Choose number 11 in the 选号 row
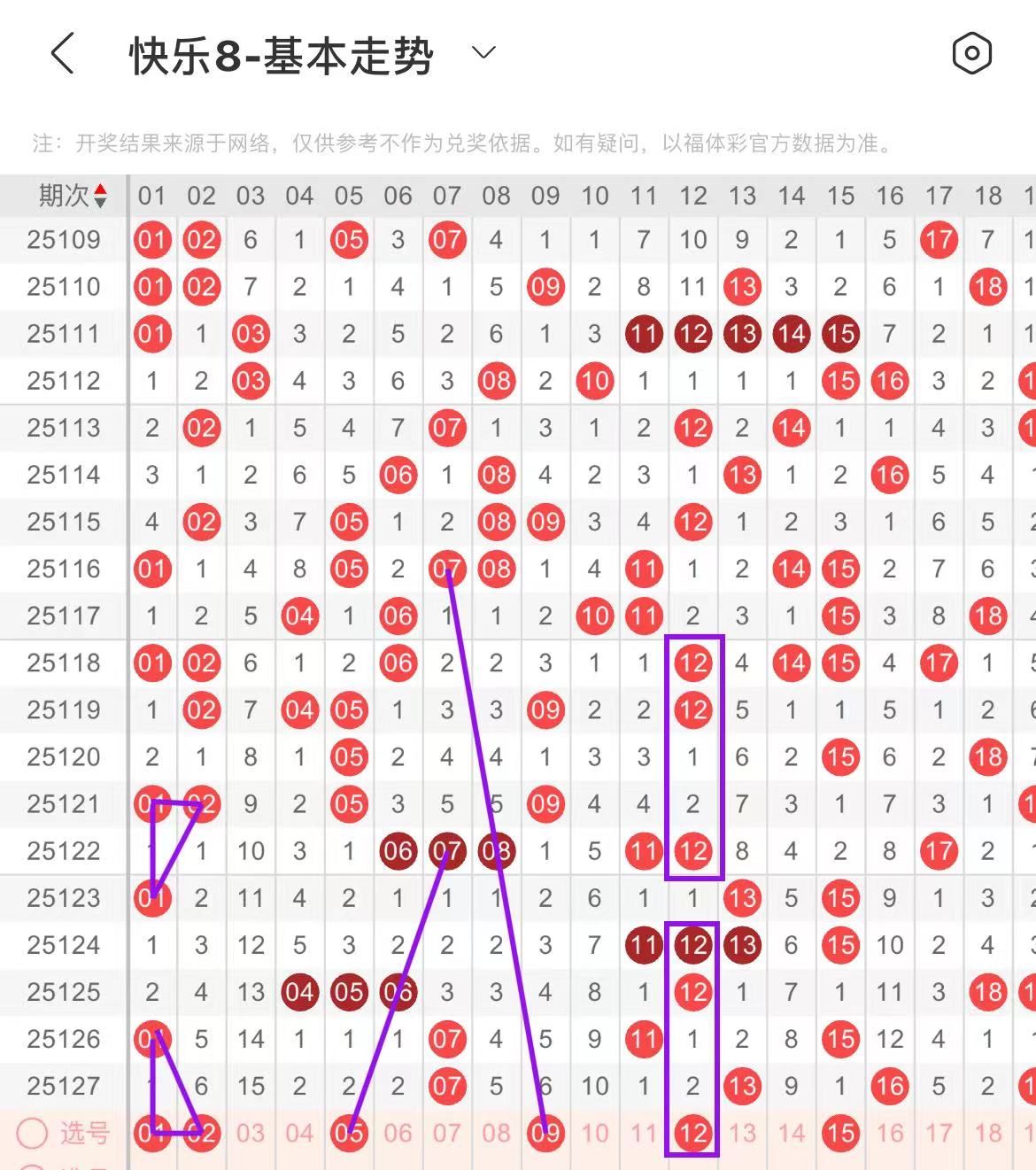This screenshot has width=1036, height=1170. [x=644, y=1133]
